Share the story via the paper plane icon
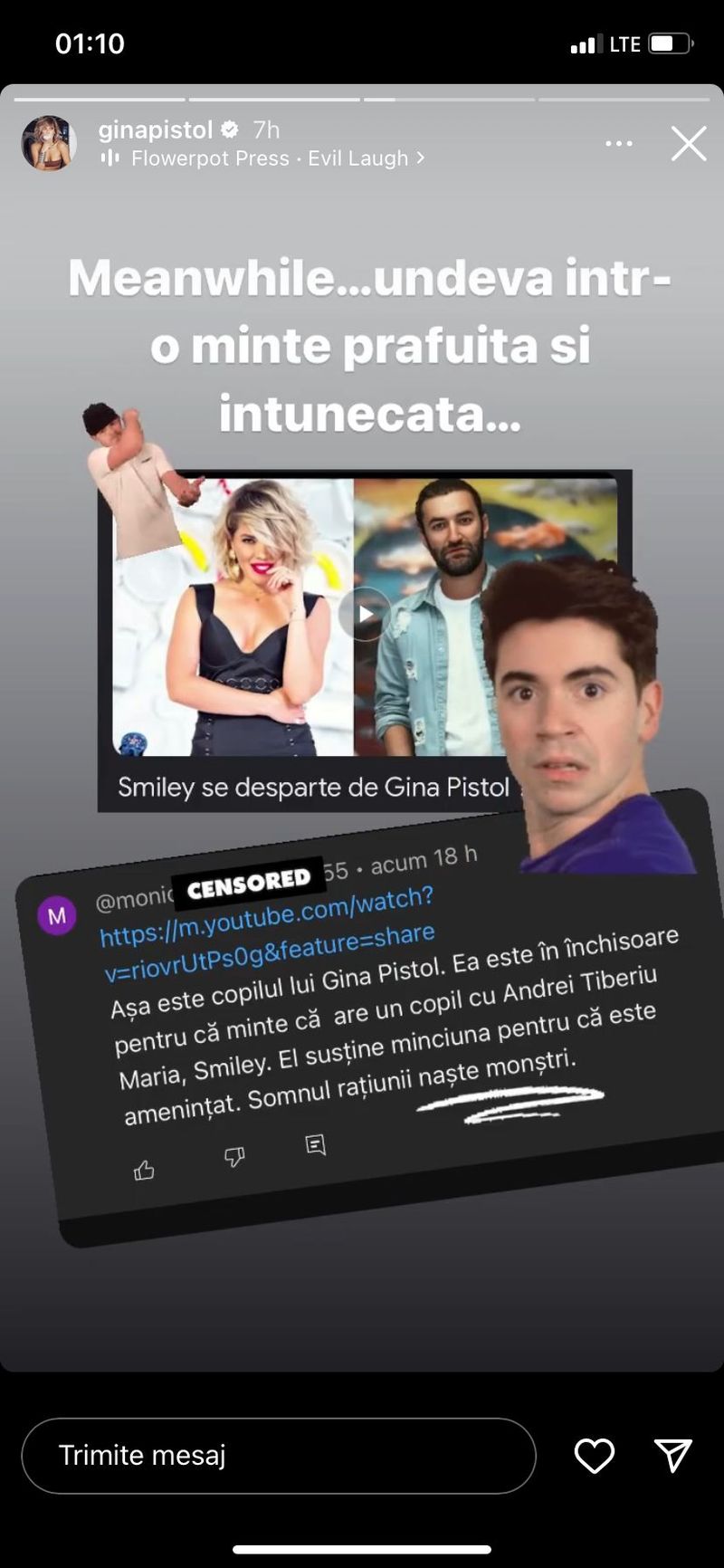 tap(672, 1455)
